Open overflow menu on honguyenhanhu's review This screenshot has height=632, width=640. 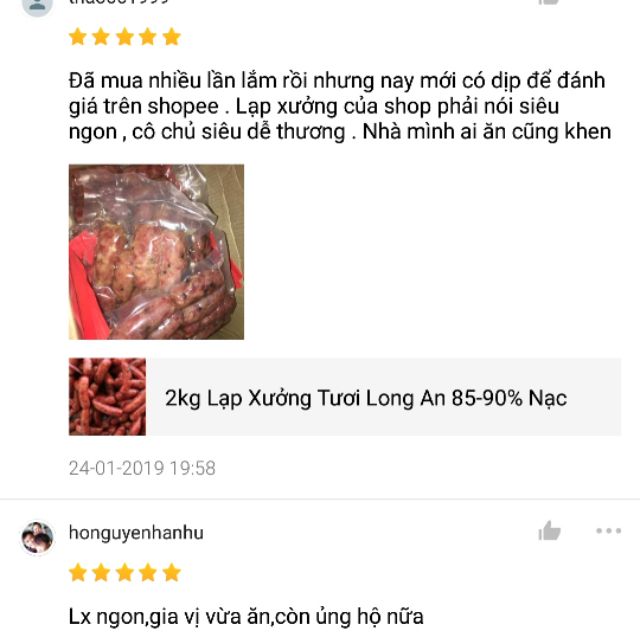tap(608, 531)
